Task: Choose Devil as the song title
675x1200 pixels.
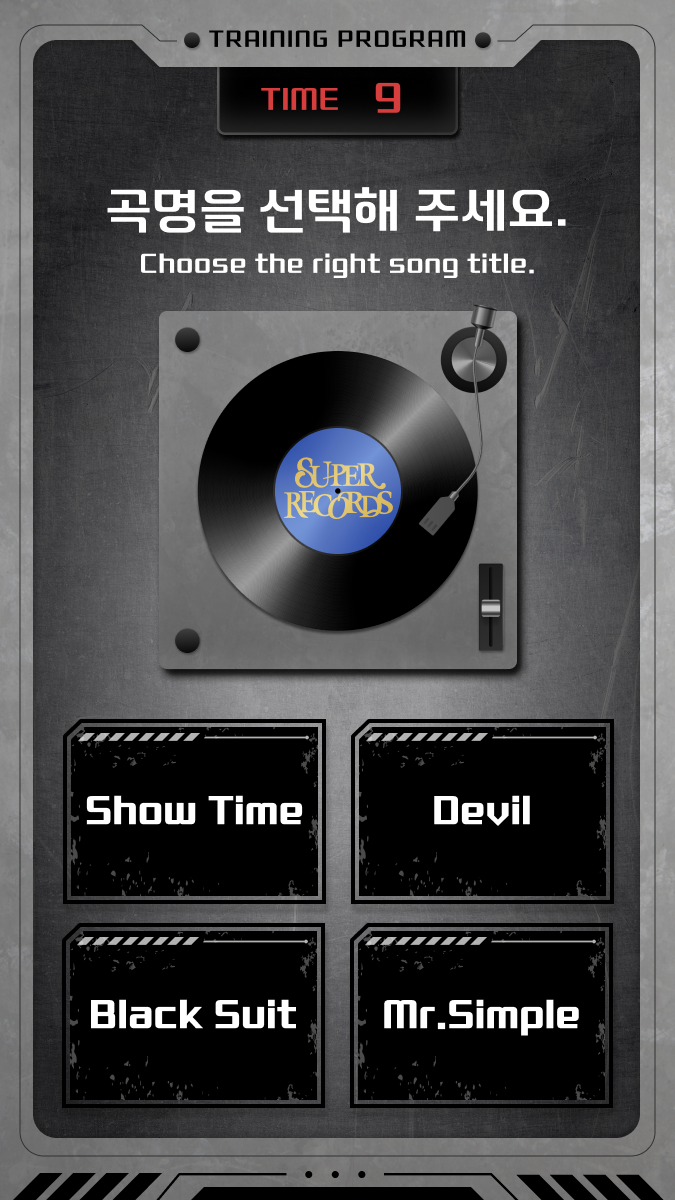Action: tap(482, 811)
